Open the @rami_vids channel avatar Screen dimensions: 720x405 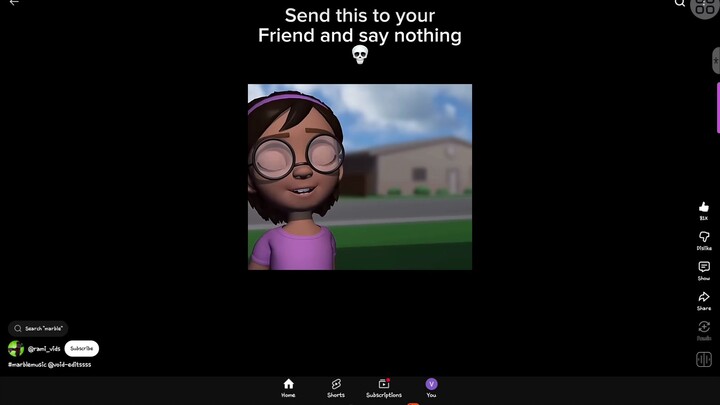(x=16, y=348)
